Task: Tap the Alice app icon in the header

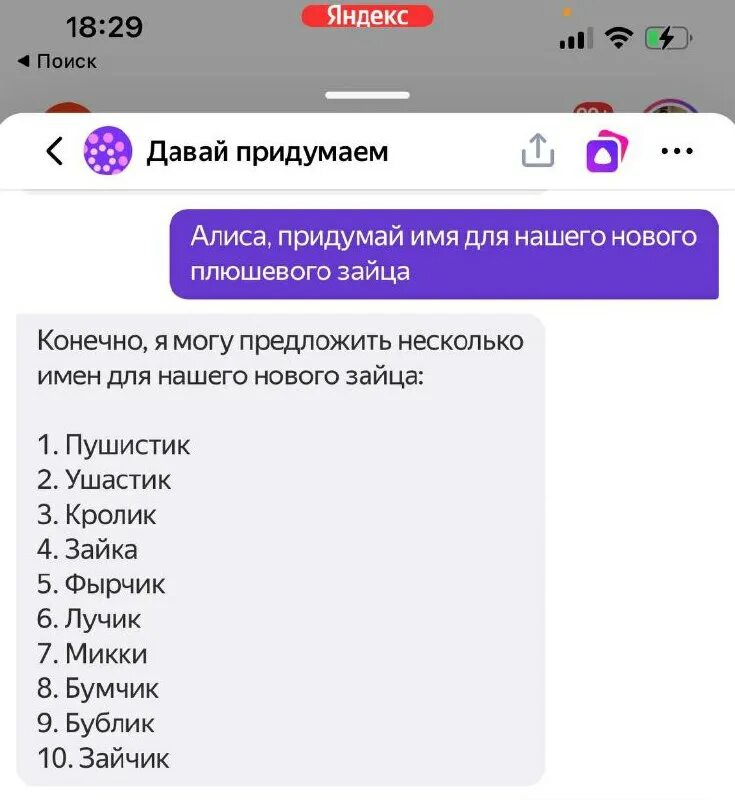Action: (601, 149)
